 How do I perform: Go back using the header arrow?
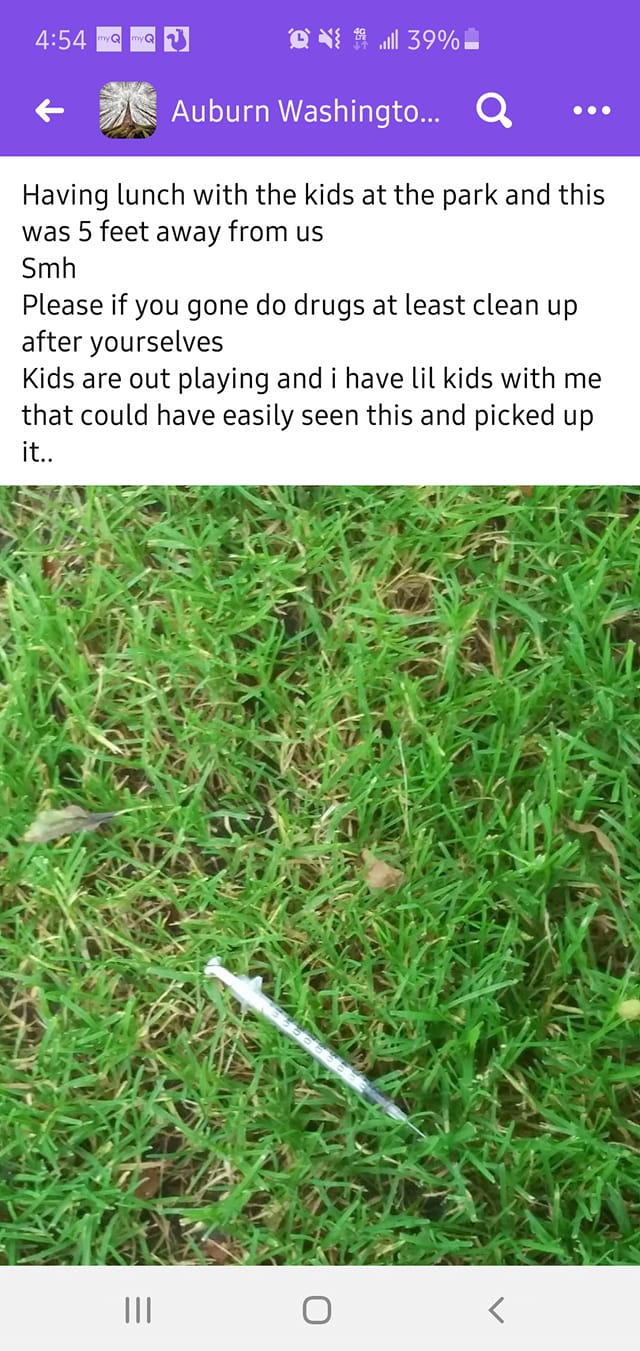50,111
